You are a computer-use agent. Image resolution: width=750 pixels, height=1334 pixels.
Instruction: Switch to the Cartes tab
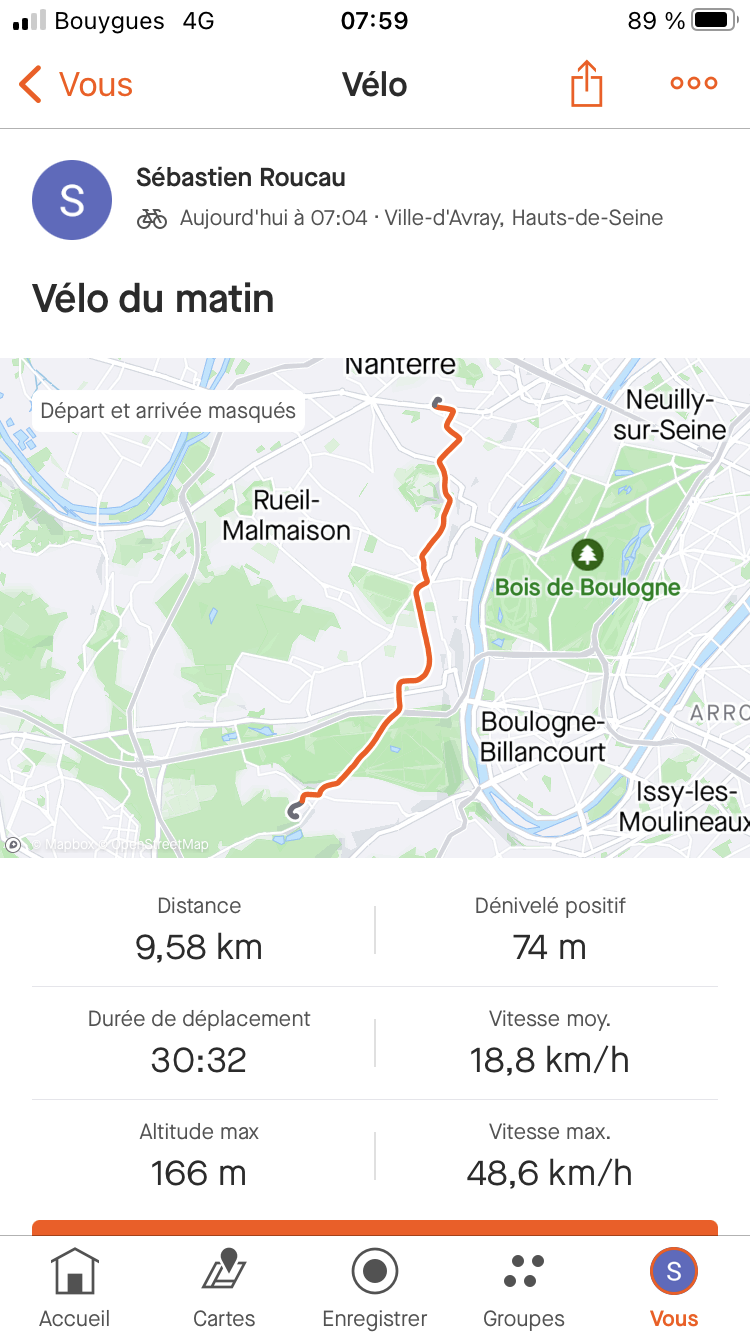[x=225, y=1288]
